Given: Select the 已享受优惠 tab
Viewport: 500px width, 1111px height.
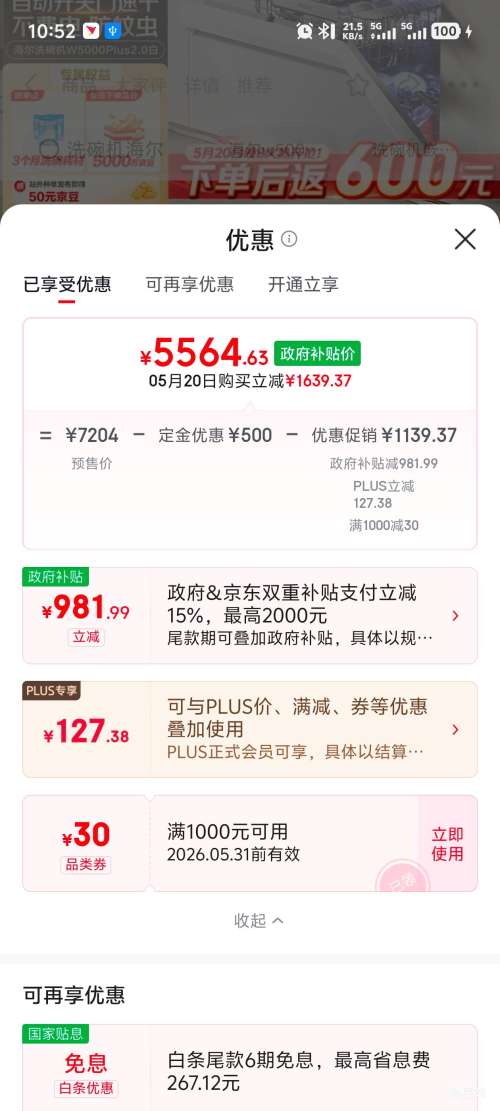Looking at the screenshot, I should coord(67,285).
